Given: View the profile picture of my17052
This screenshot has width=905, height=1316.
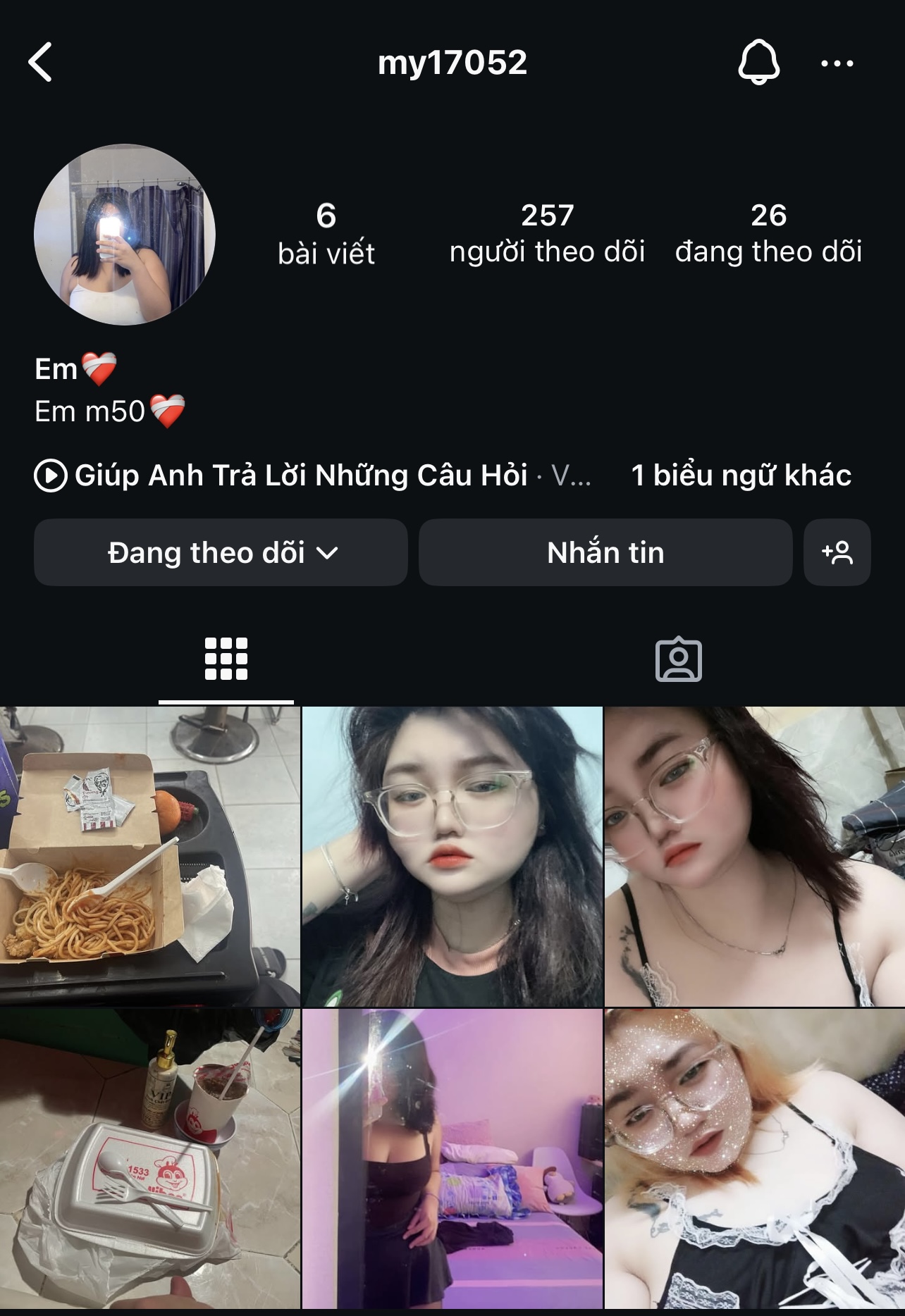Looking at the screenshot, I should pyautogui.click(x=125, y=235).
